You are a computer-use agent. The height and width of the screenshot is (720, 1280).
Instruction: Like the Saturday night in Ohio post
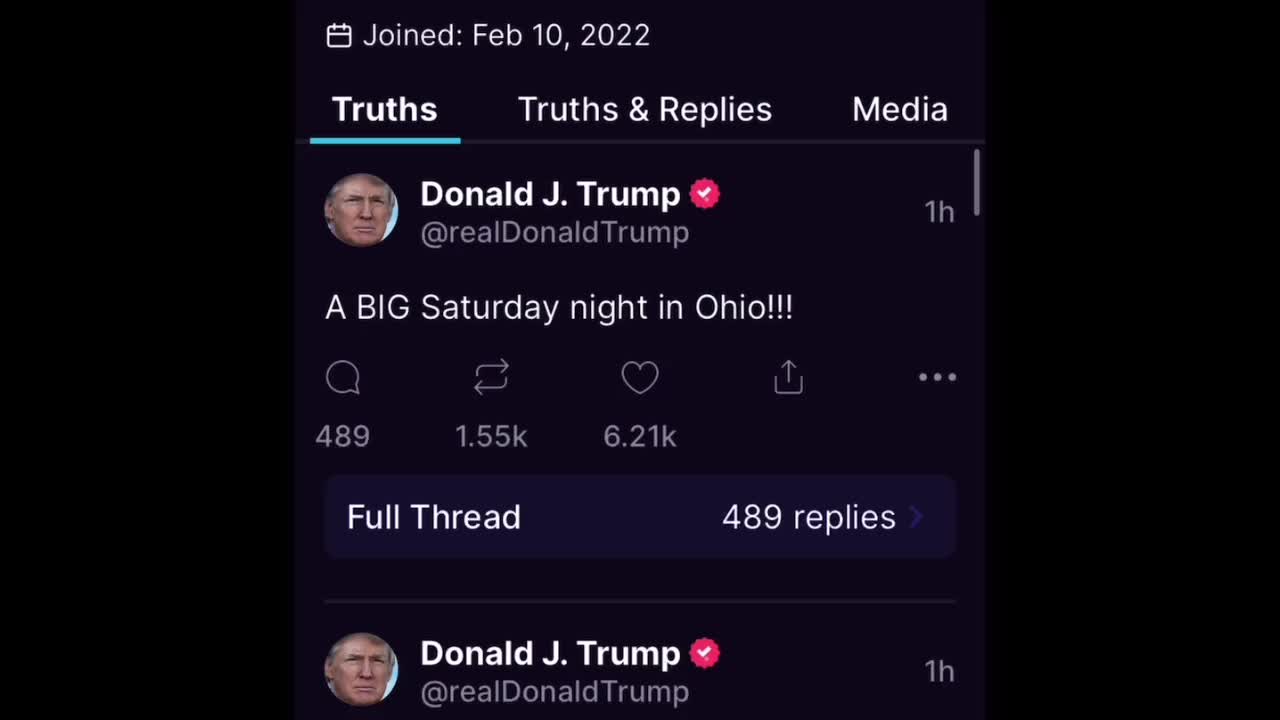[640, 378]
